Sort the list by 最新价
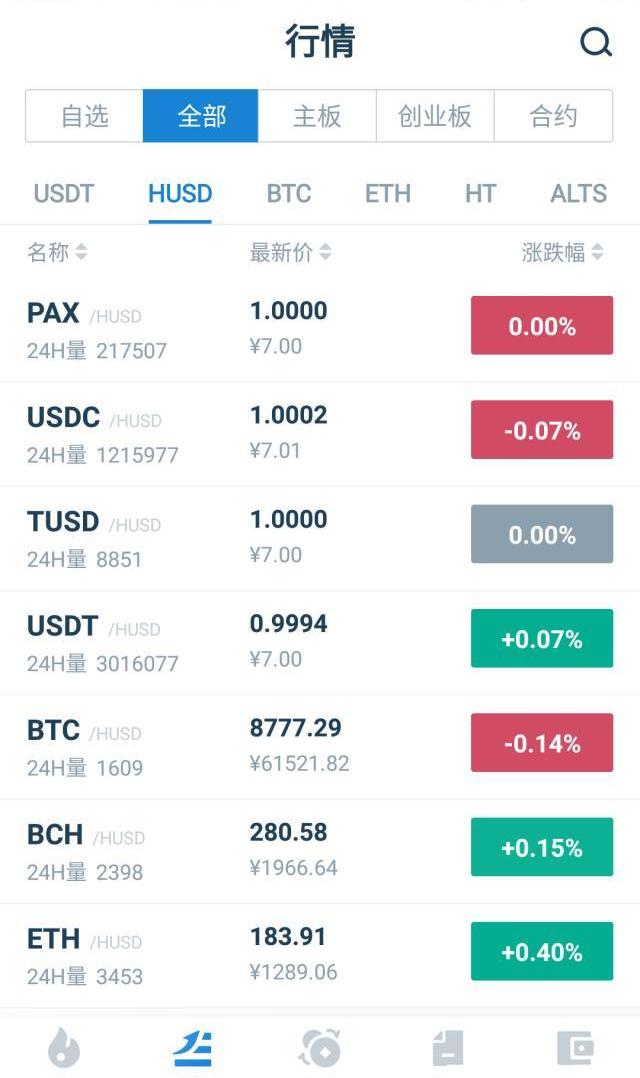 click(290, 253)
